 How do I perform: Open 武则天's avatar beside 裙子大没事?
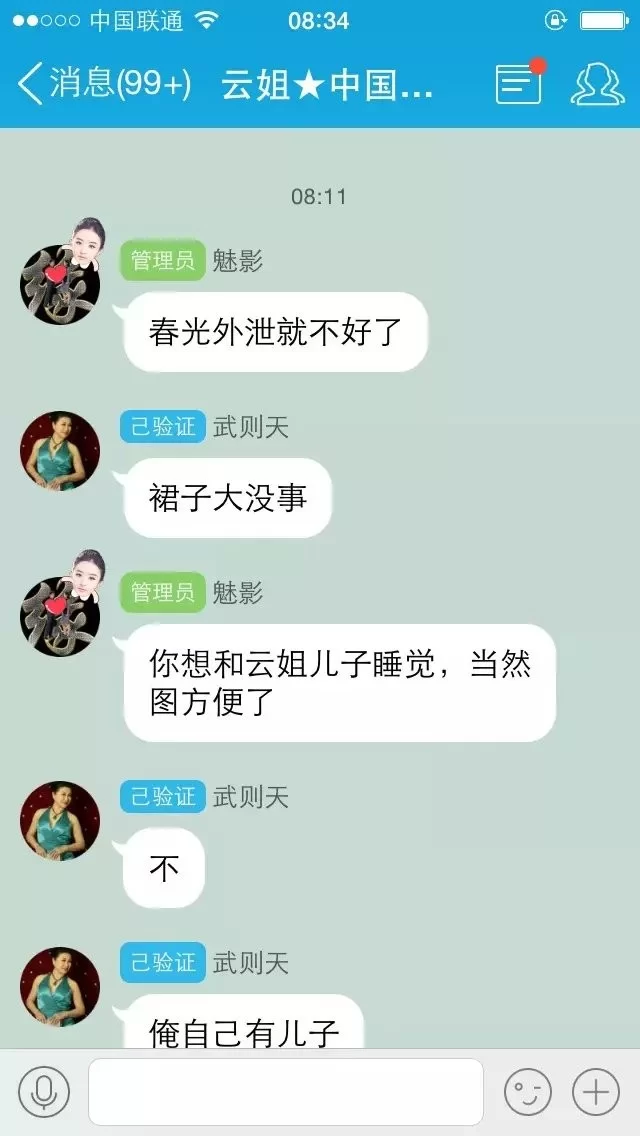click(x=60, y=451)
